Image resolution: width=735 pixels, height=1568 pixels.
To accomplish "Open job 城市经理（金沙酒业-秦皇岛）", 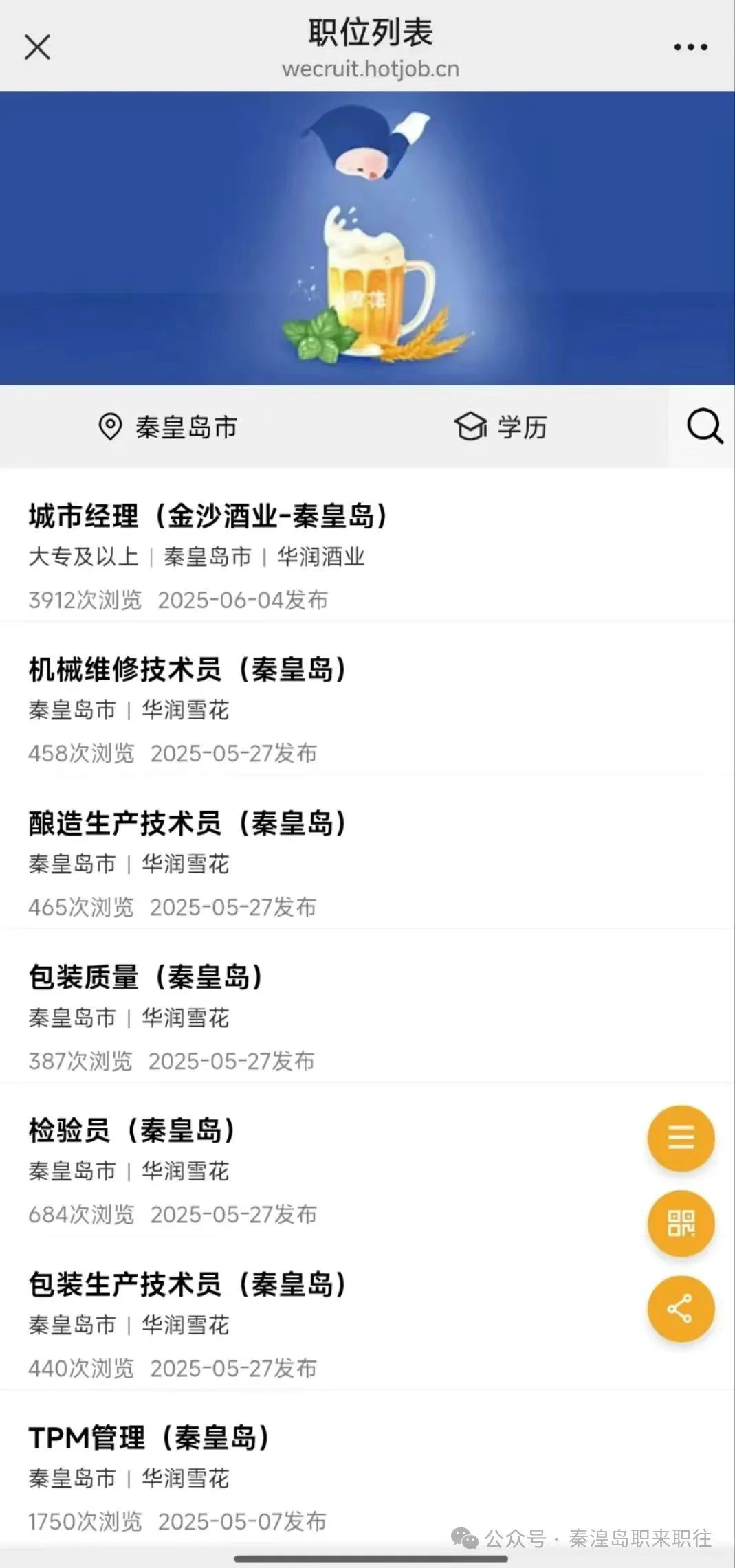I will (x=209, y=517).
